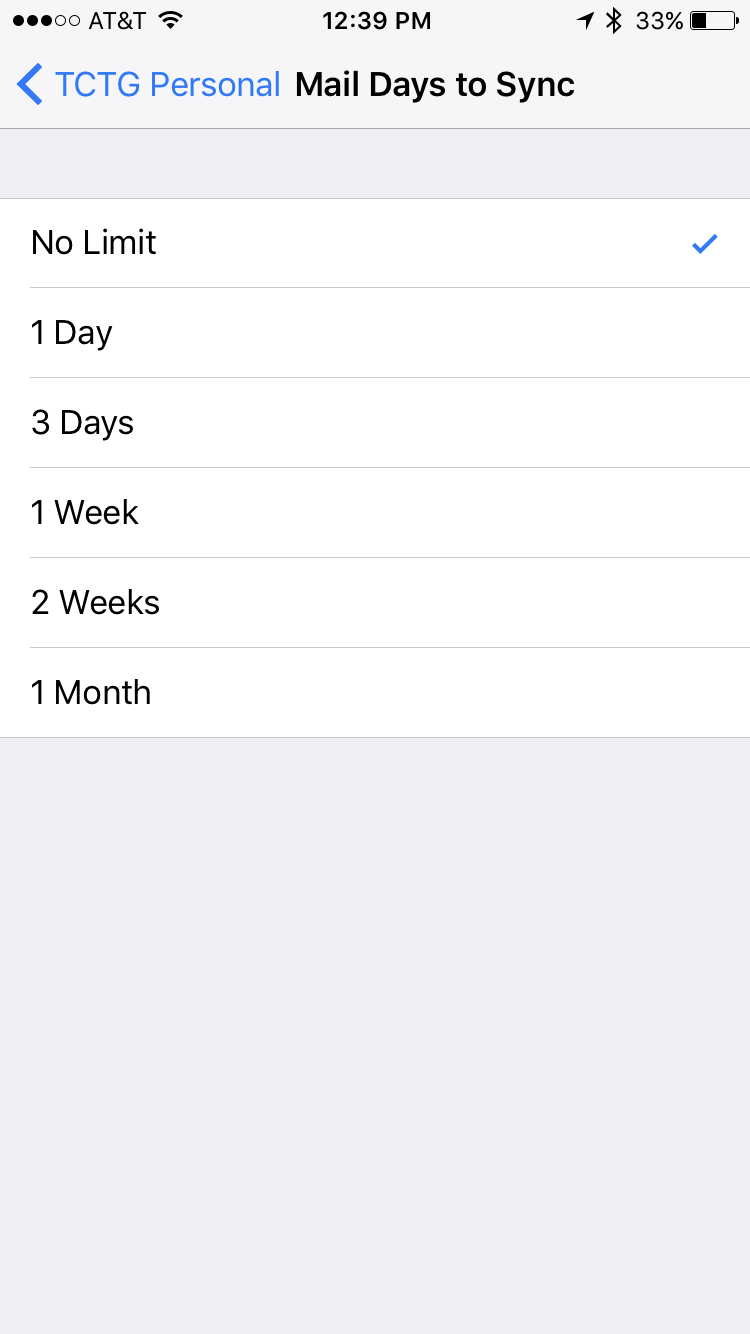750x1334 pixels.
Task: Go back to TCTG Personal
Action: [148, 85]
